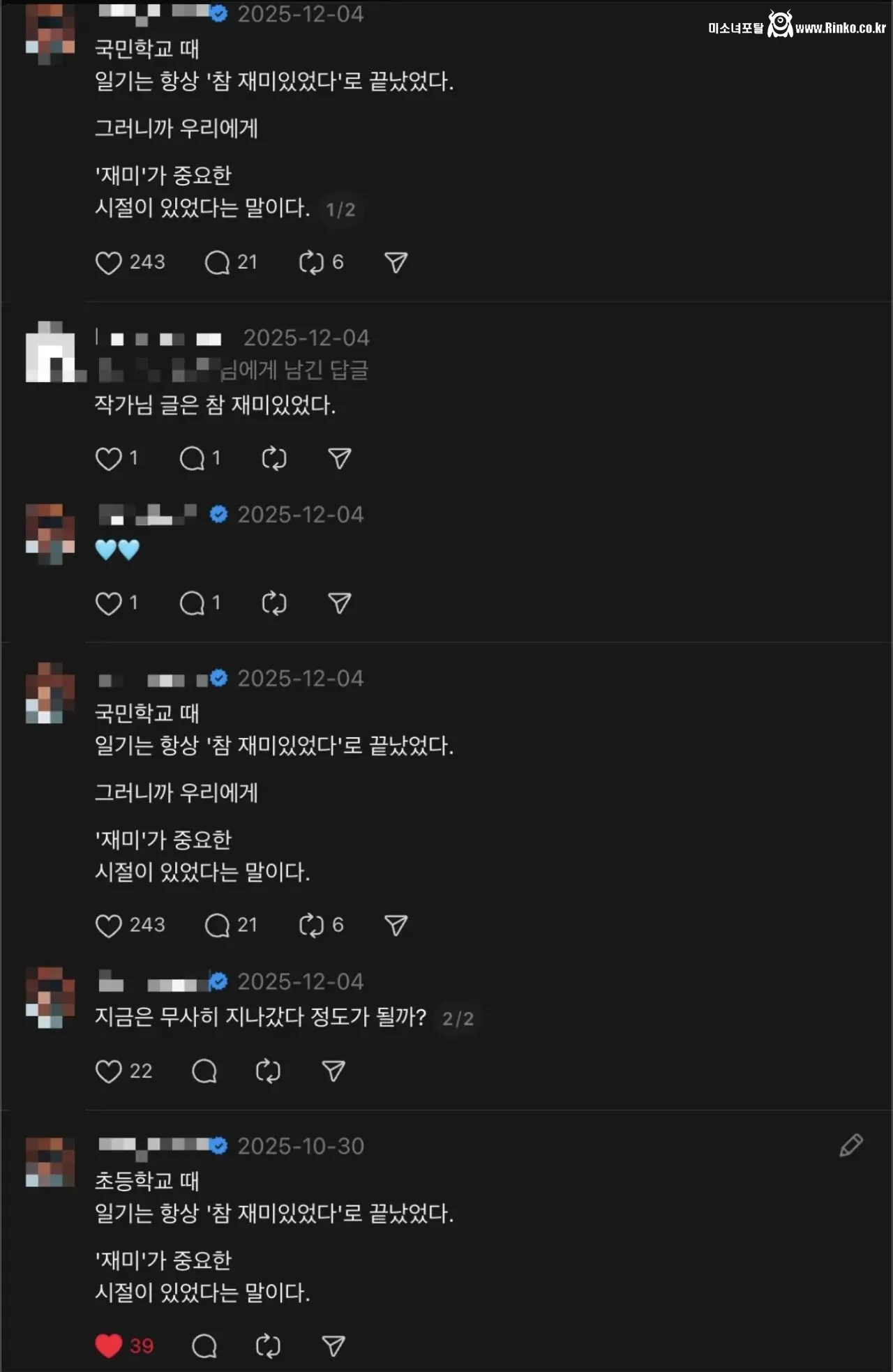Like the first comment about 국민학교 diary

[108, 262]
